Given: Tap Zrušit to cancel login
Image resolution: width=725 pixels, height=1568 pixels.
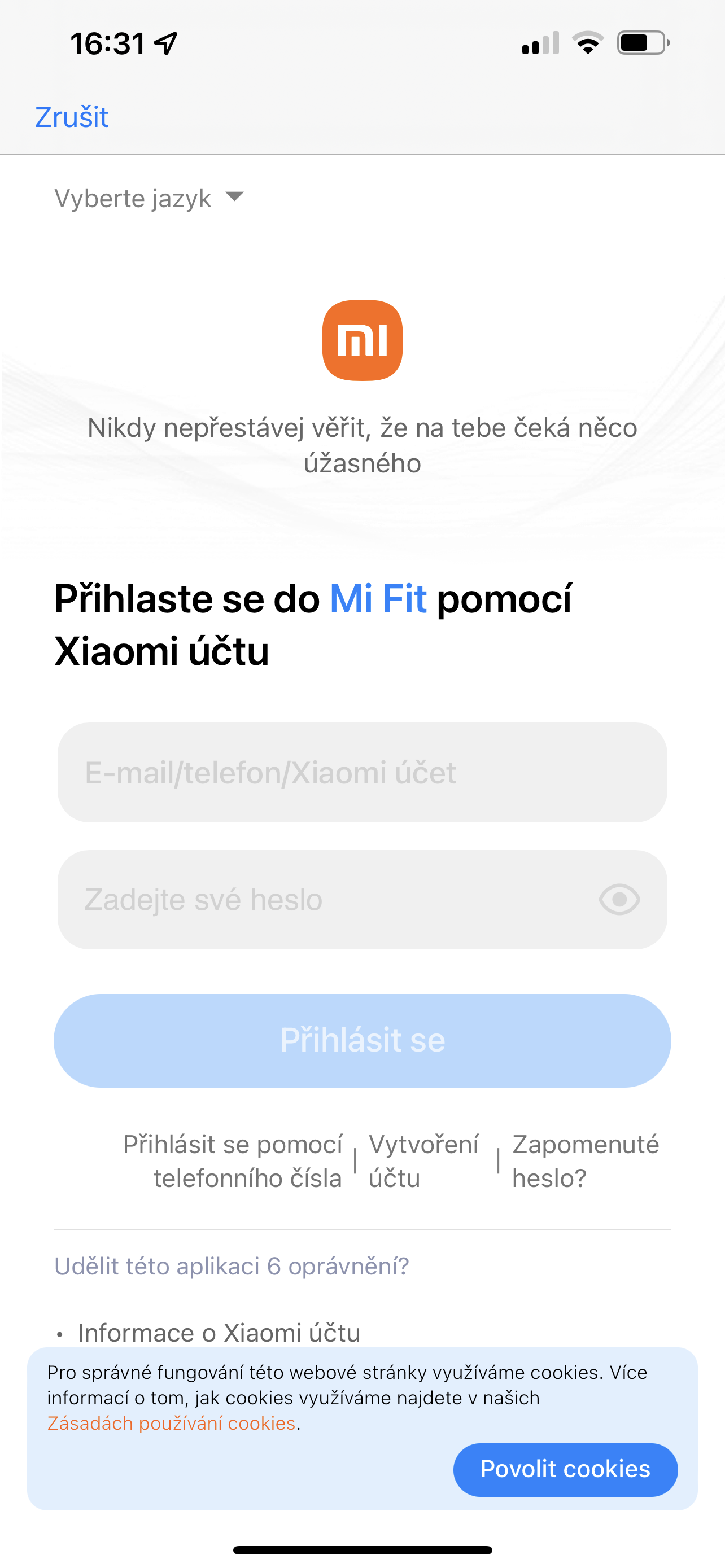Looking at the screenshot, I should tap(72, 117).
